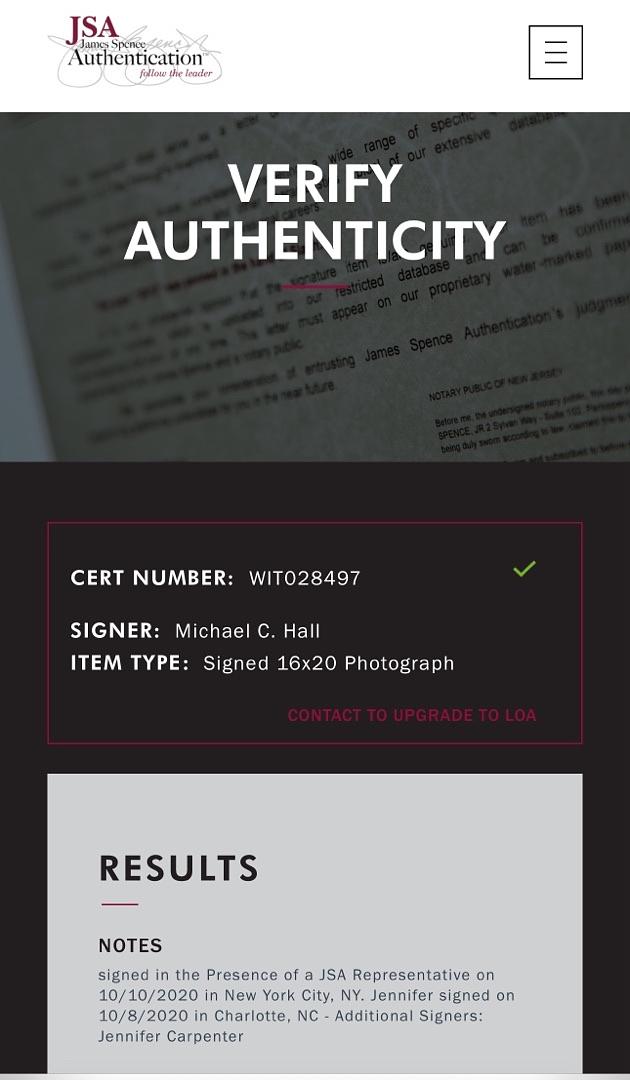
Task: Go to the JSA homepage via logo
Action: (135, 50)
